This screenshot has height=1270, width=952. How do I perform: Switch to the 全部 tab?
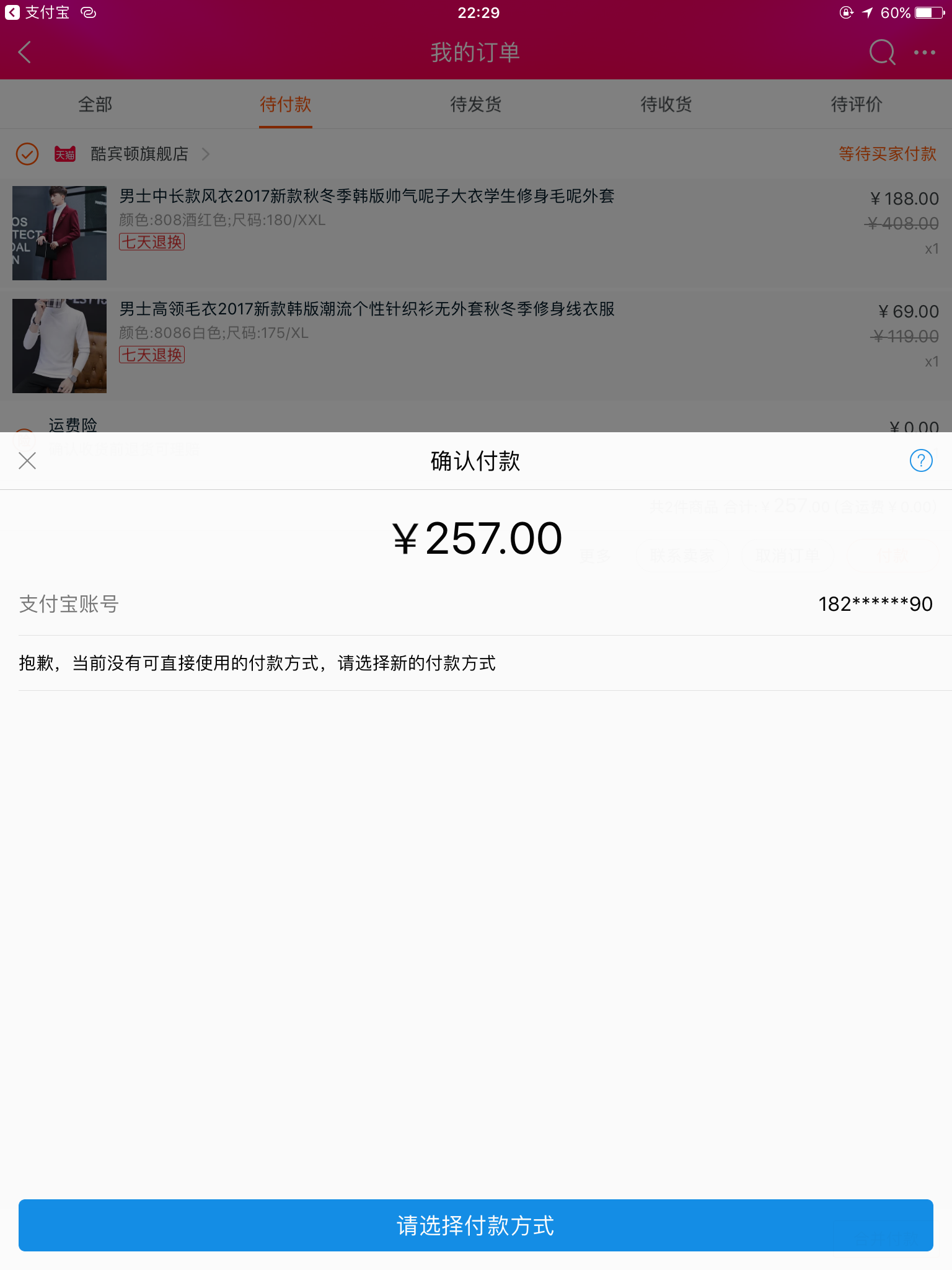[94, 104]
